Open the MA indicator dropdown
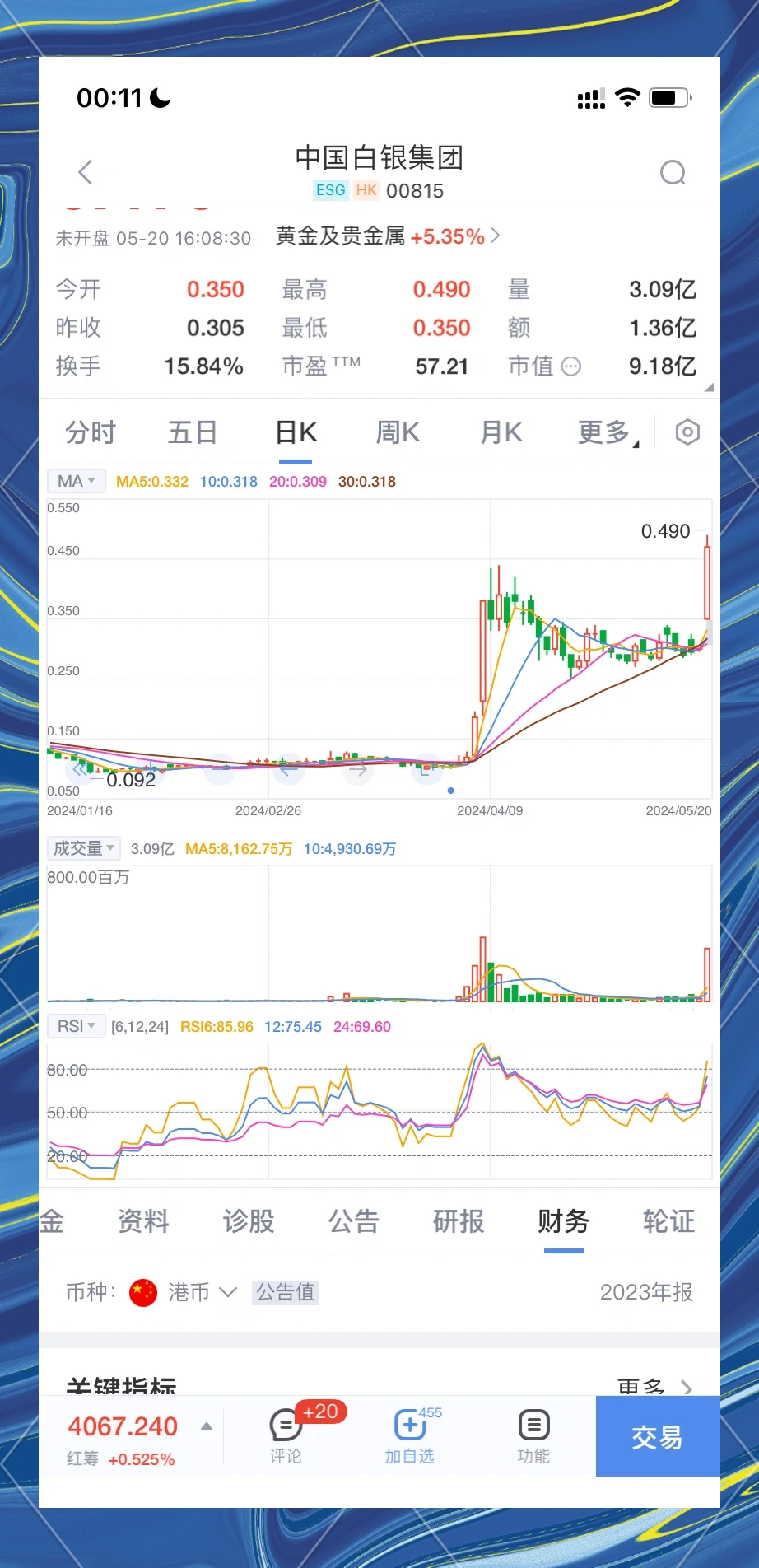 click(x=76, y=481)
